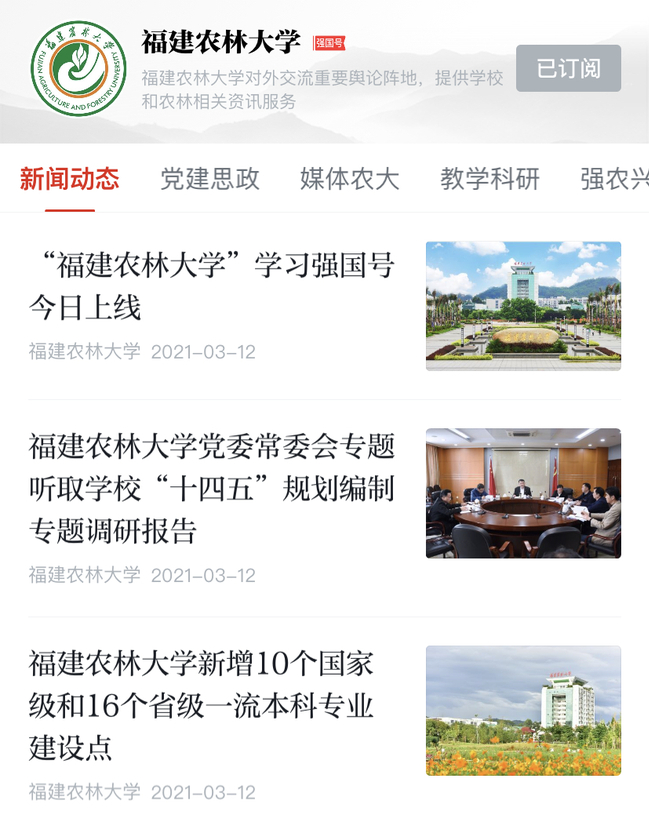Select the 新闻动态 tab

(x=70, y=179)
